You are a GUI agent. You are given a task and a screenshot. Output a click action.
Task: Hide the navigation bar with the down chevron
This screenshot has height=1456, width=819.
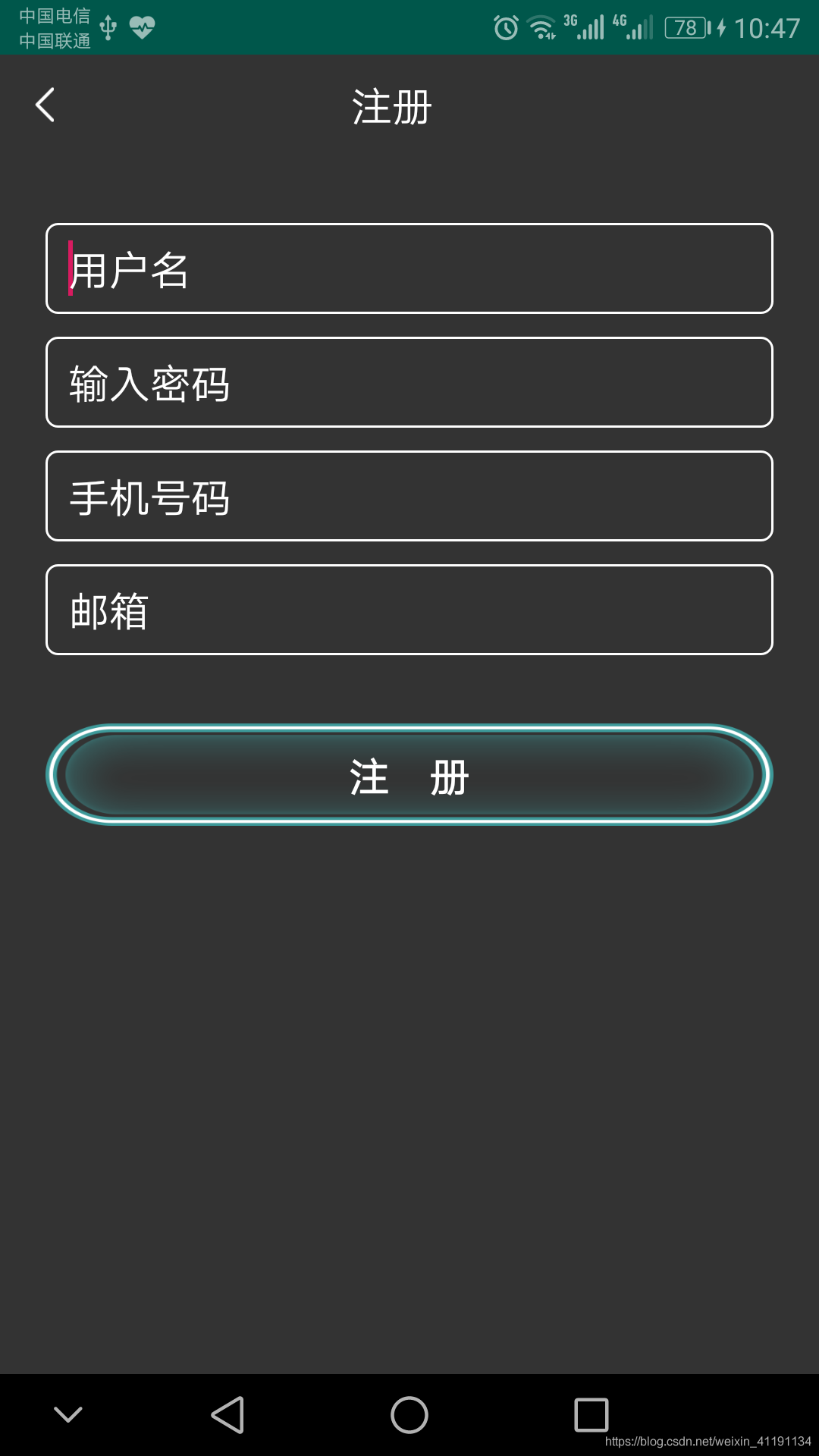pyautogui.click(x=68, y=1414)
